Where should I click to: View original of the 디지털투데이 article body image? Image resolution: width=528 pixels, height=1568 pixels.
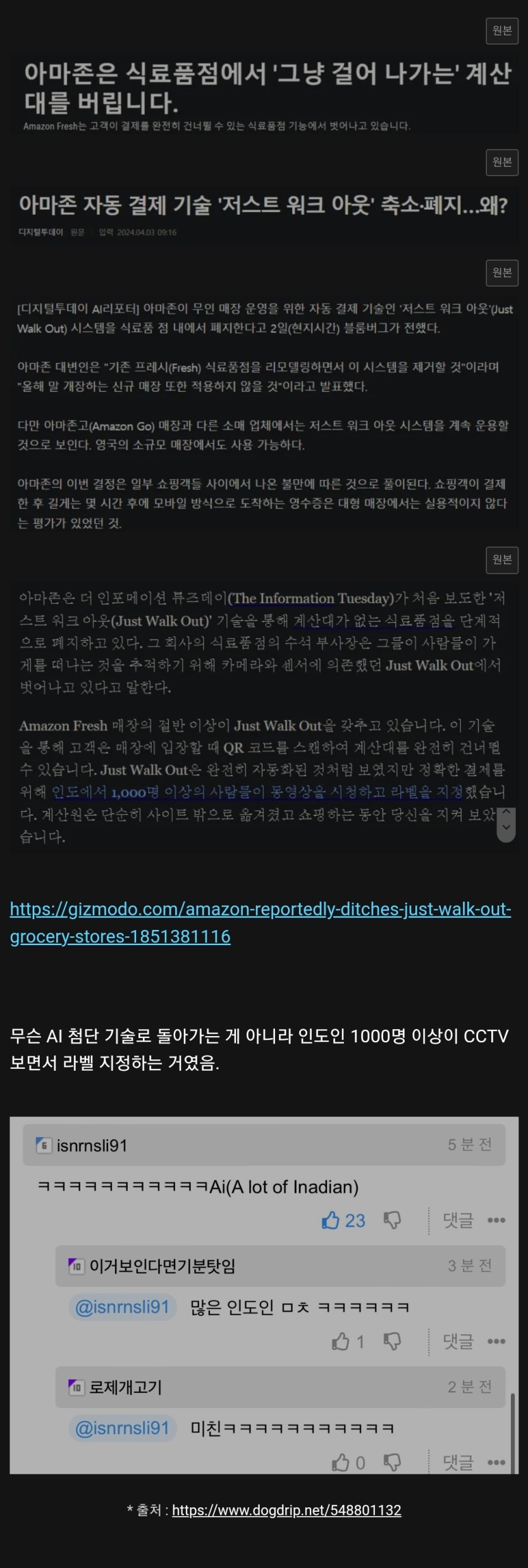501,272
